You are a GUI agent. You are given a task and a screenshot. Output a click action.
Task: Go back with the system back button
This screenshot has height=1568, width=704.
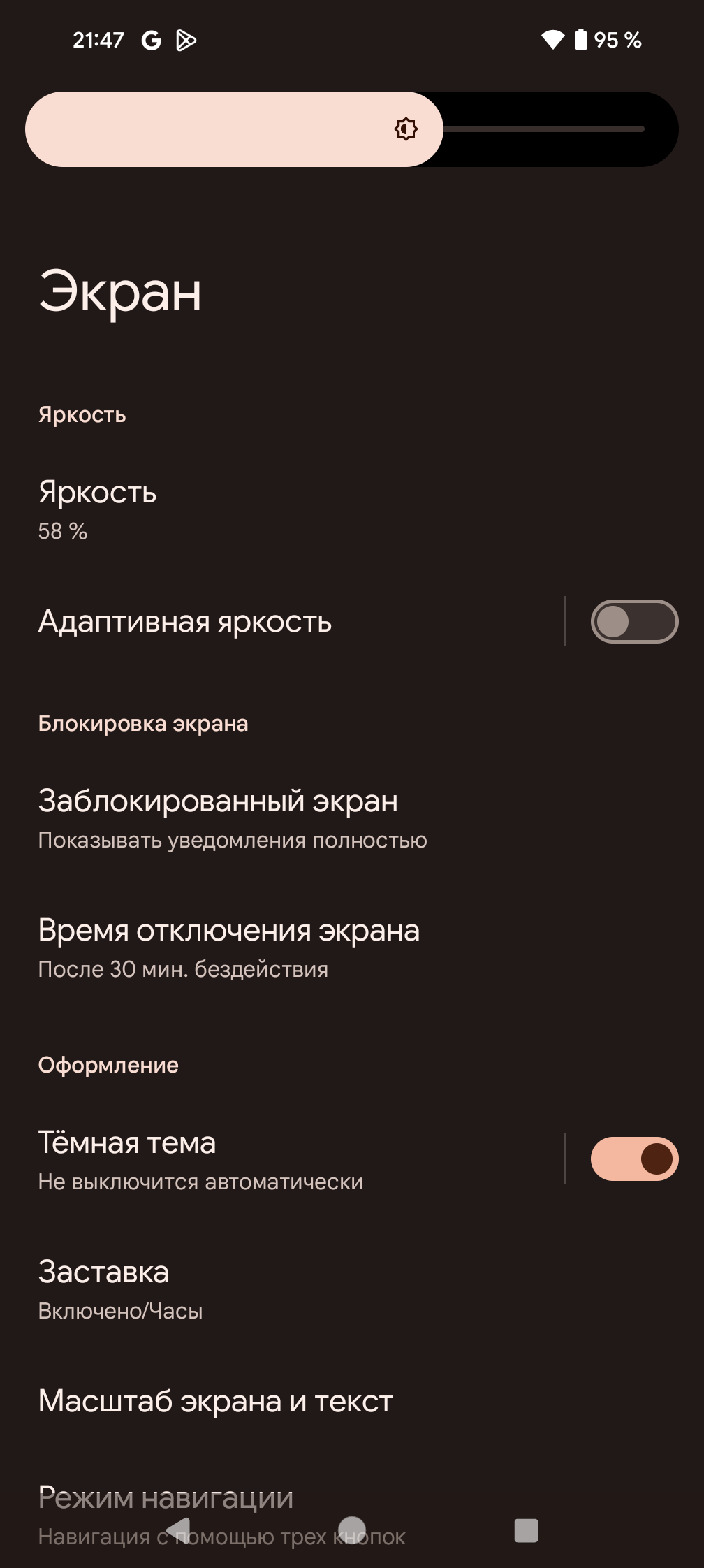[x=178, y=1530]
